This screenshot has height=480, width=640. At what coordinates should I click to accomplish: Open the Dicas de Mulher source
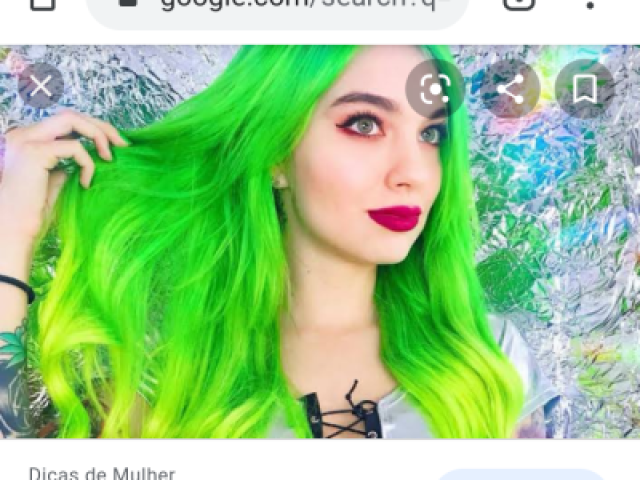click(x=102, y=473)
